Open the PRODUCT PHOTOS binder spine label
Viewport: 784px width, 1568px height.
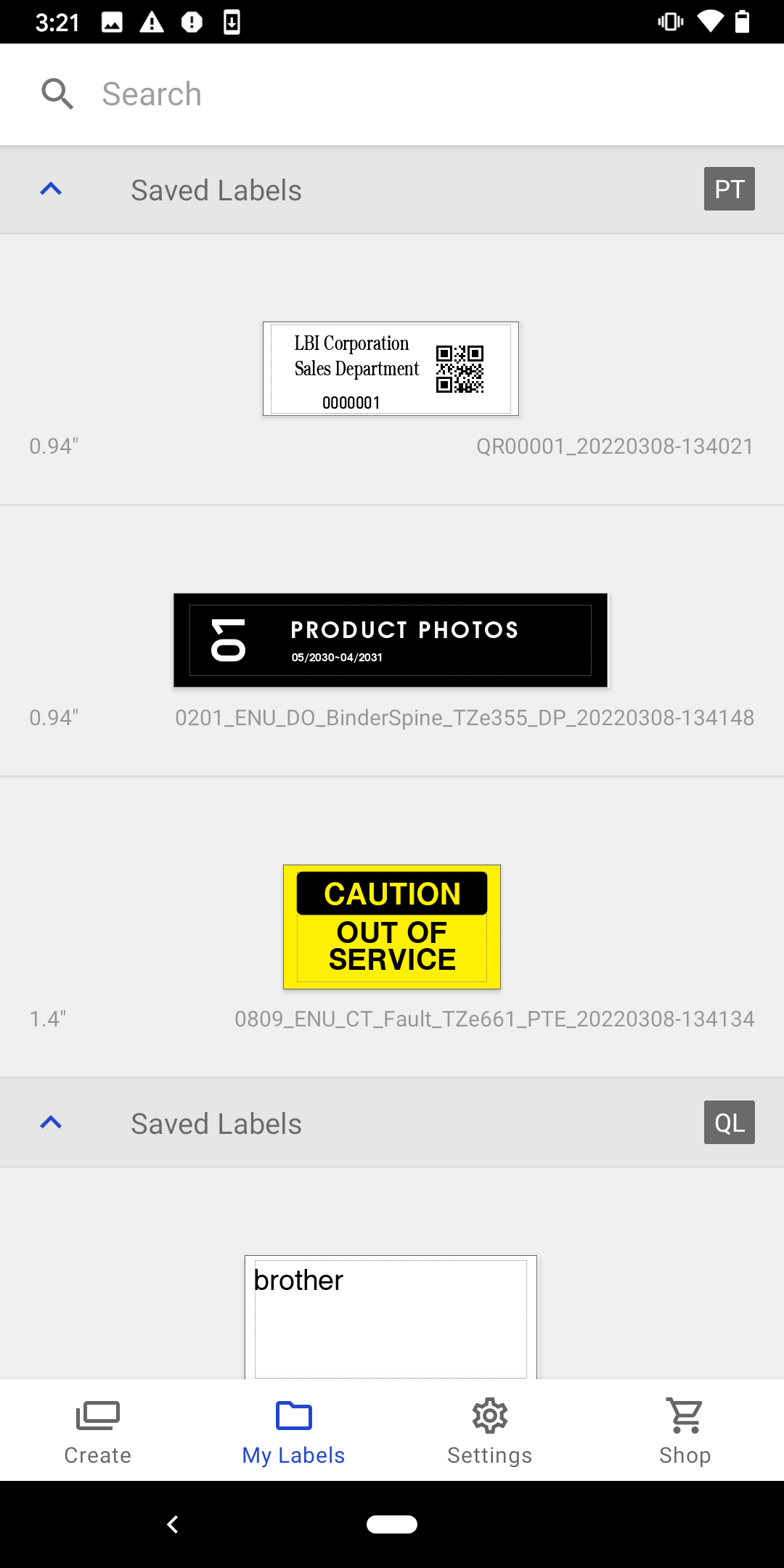[x=391, y=639]
